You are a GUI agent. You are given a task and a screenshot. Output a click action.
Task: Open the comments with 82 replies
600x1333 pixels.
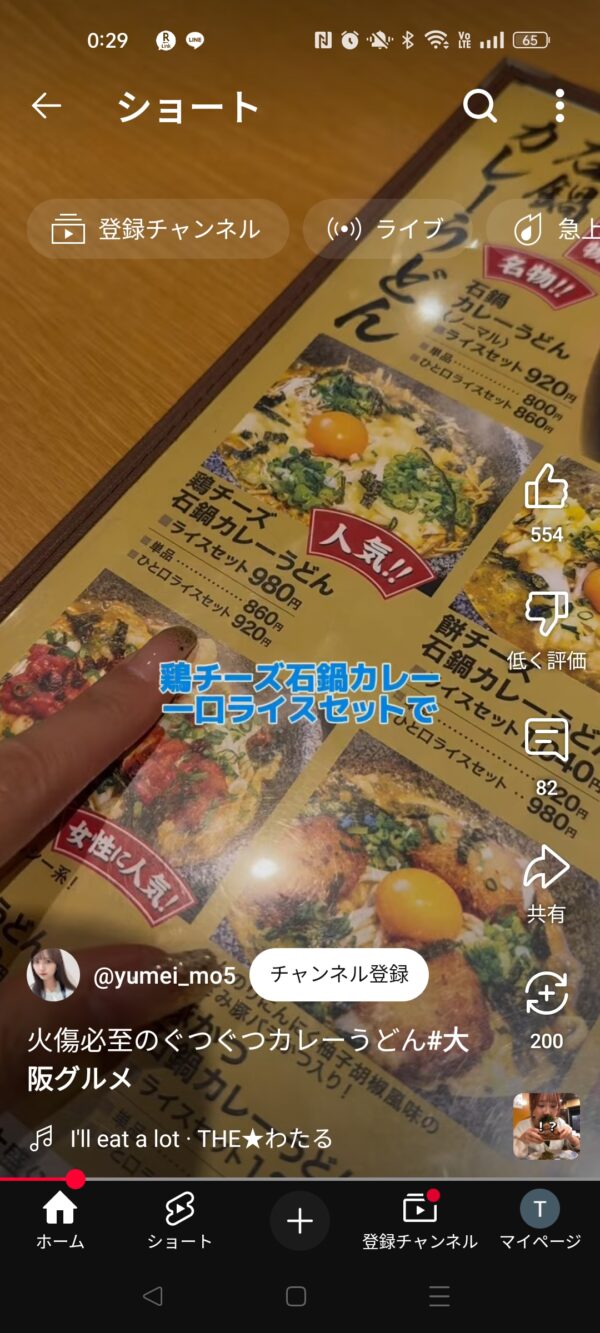(x=546, y=741)
